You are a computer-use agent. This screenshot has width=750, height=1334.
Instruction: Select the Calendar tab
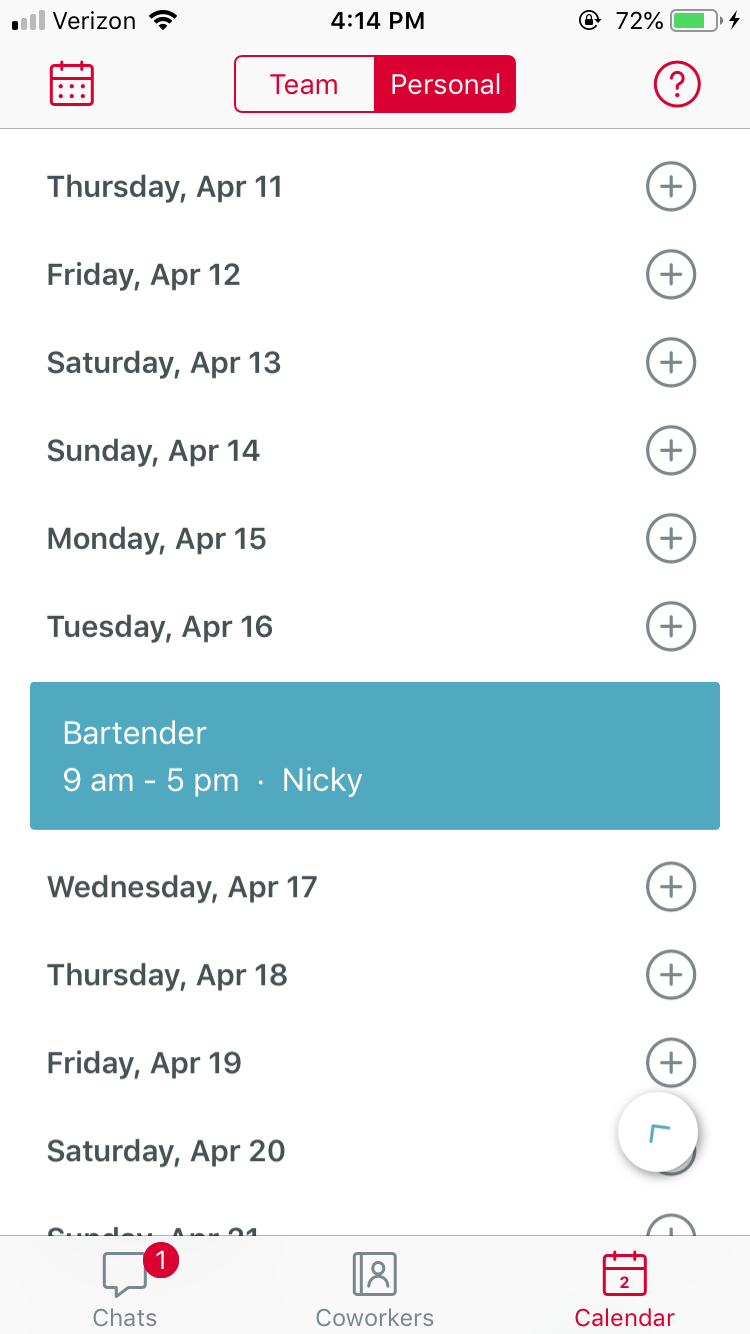click(x=625, y=1290)
